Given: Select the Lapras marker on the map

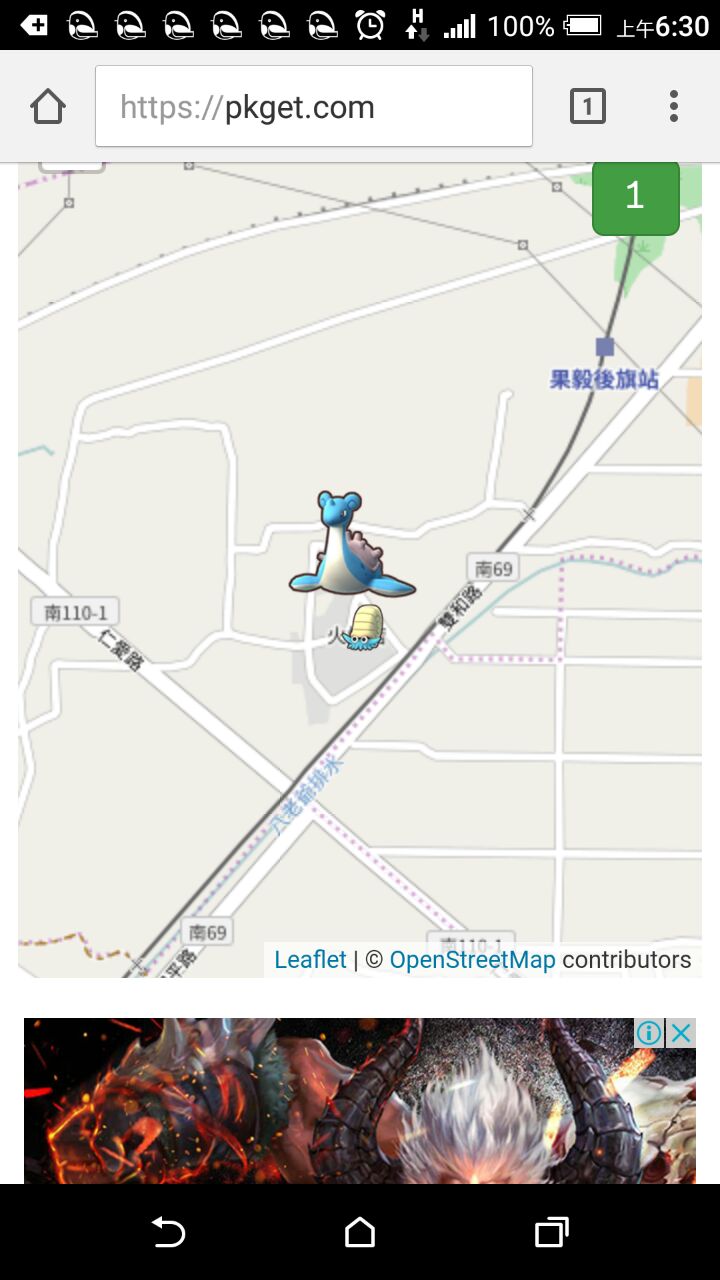Looking at the screenshot, I should pyautogui.click(x=348, y=546).
